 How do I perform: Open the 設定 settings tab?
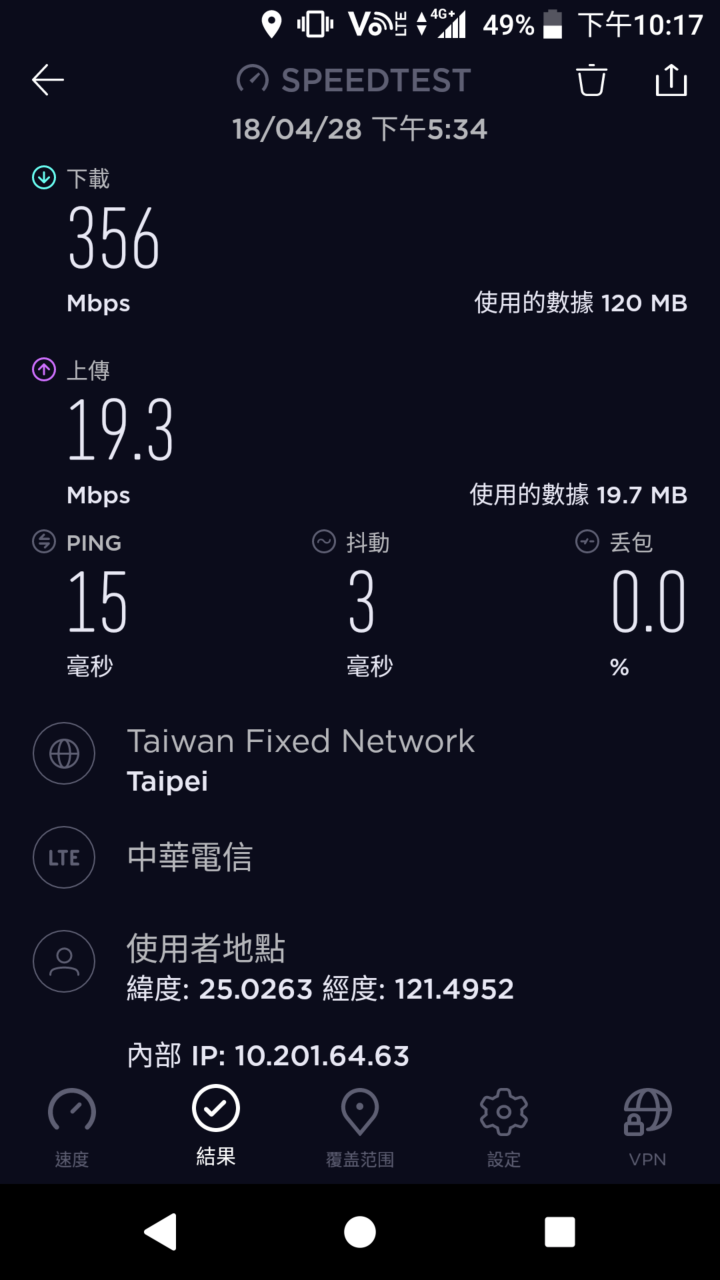[504, 1128]
